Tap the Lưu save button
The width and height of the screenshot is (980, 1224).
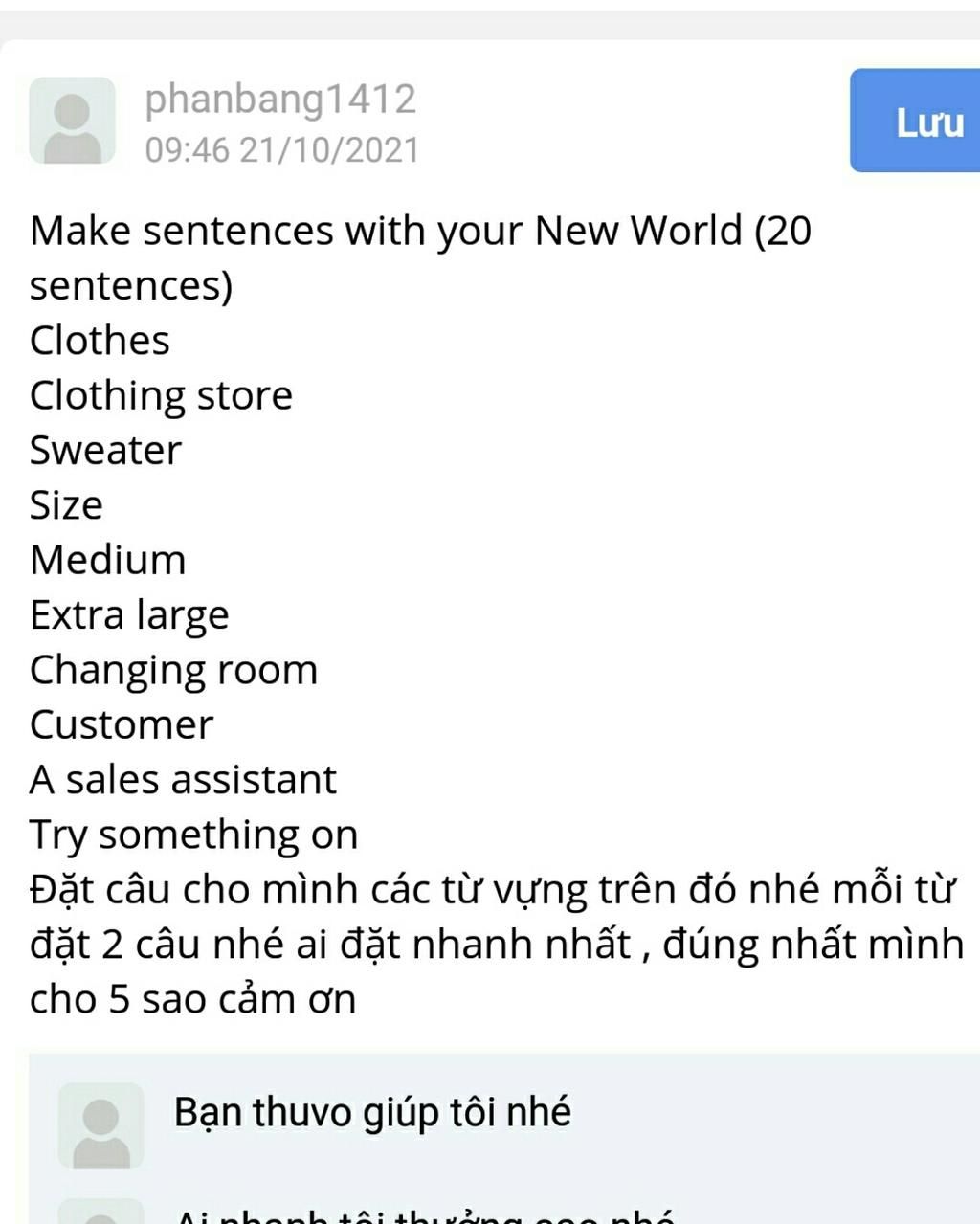[x=917, y=122]
